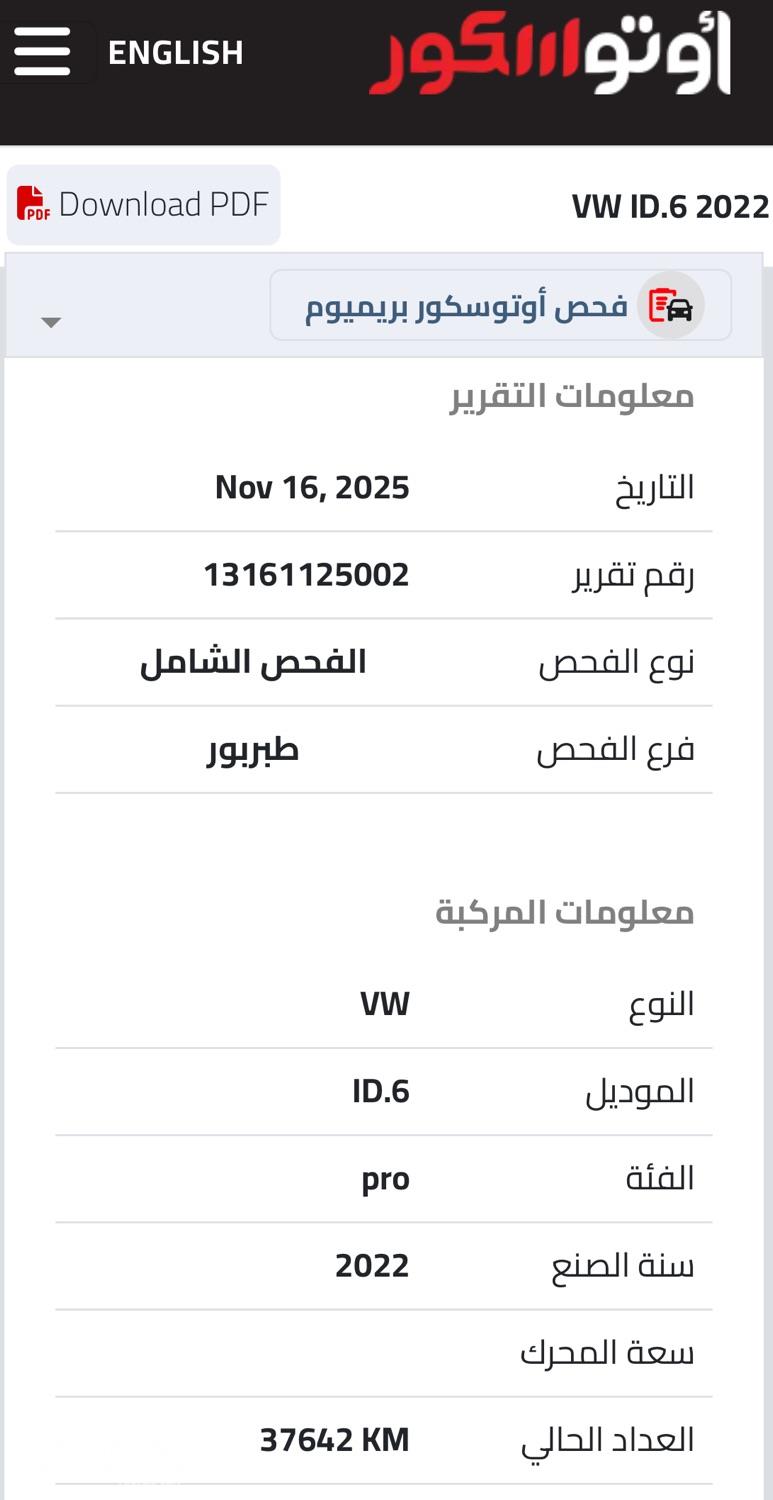Open the hamburger menu

coord(42,52)
